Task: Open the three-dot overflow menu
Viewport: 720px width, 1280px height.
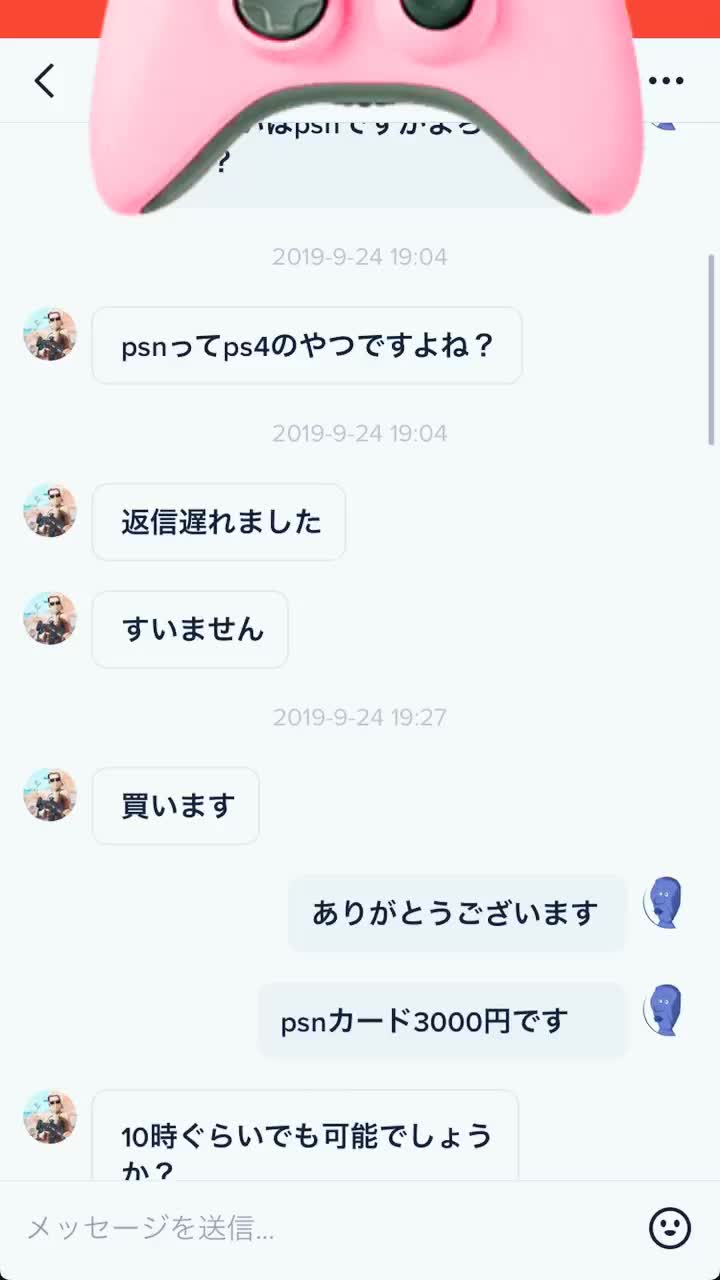Action: coord(666,81)
